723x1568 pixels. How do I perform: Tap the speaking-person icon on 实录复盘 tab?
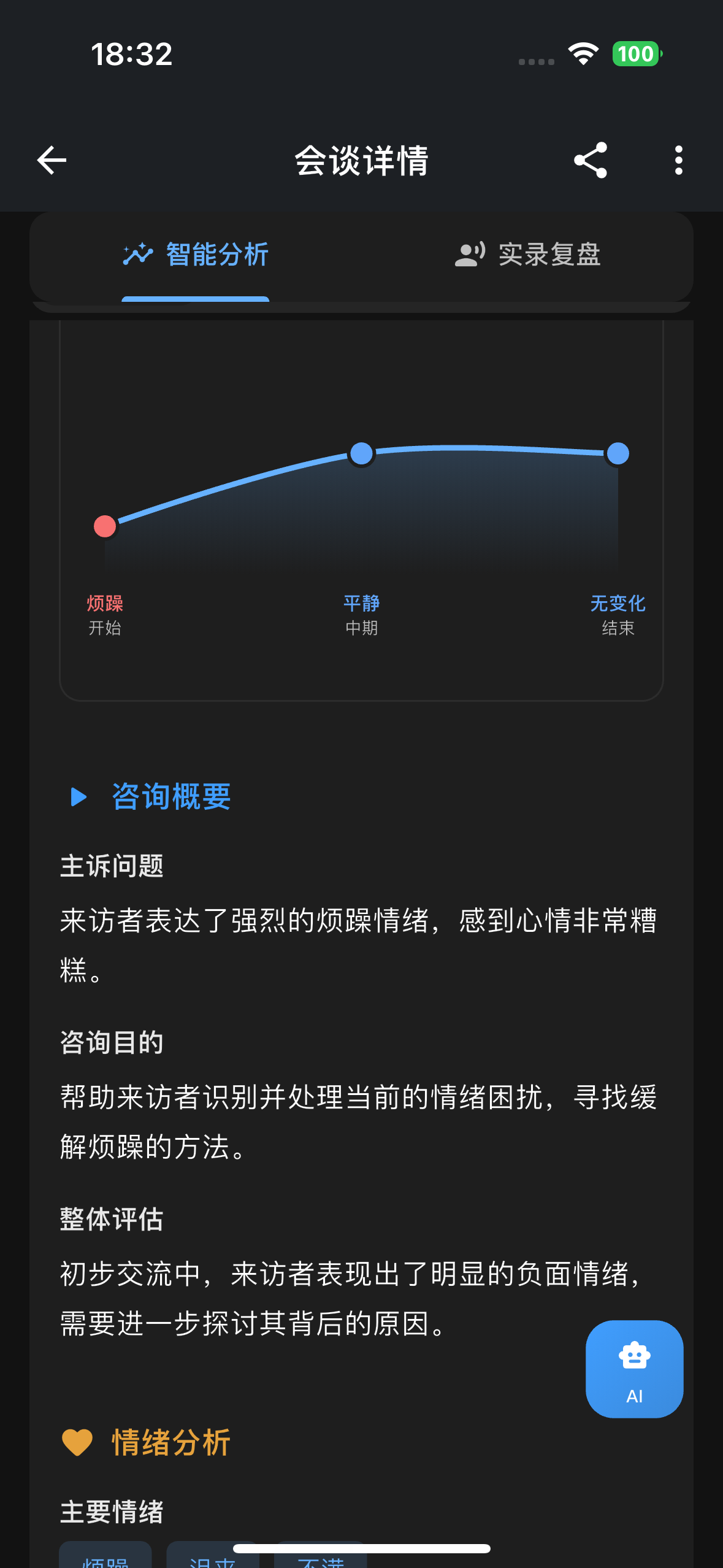[469, 254]
